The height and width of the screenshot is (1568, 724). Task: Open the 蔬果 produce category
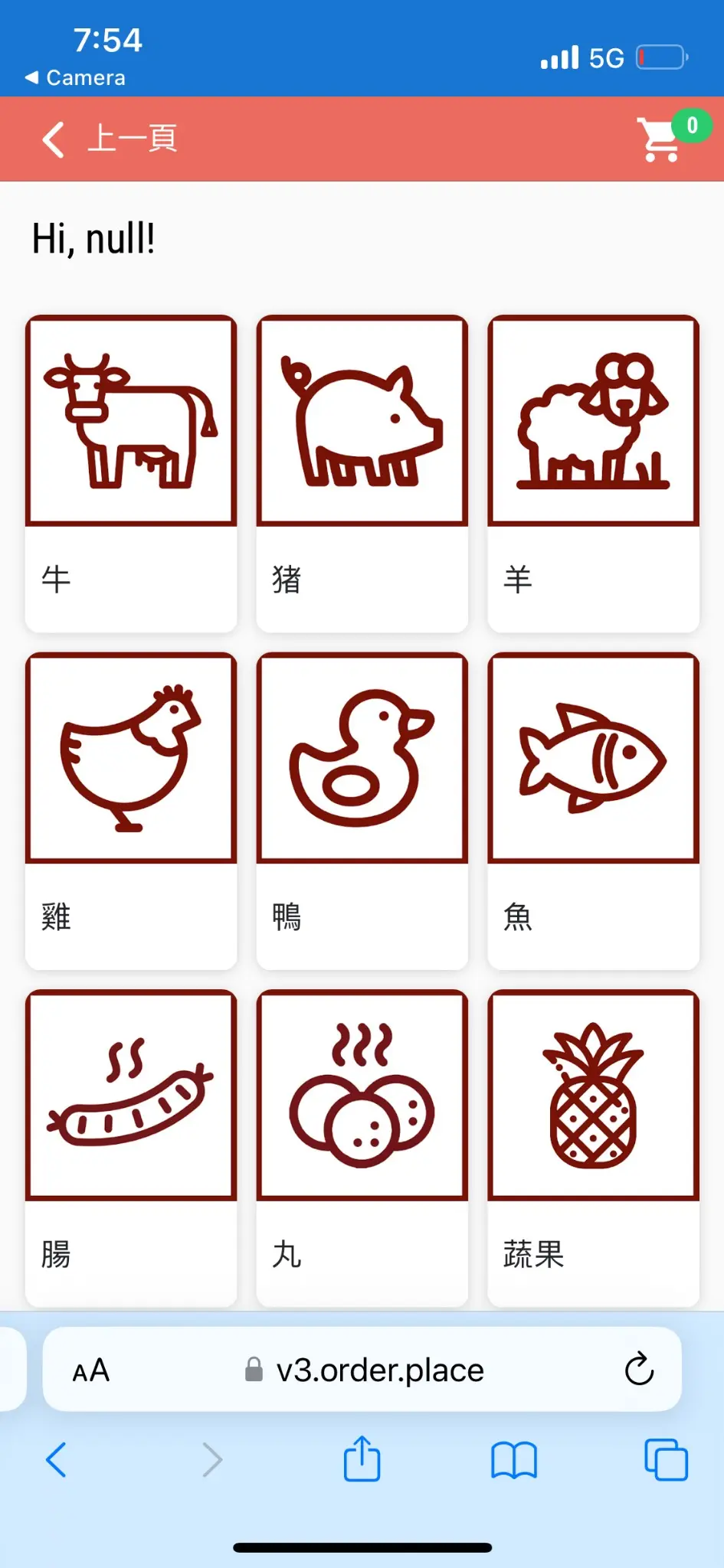click(x=594, y=1148)
